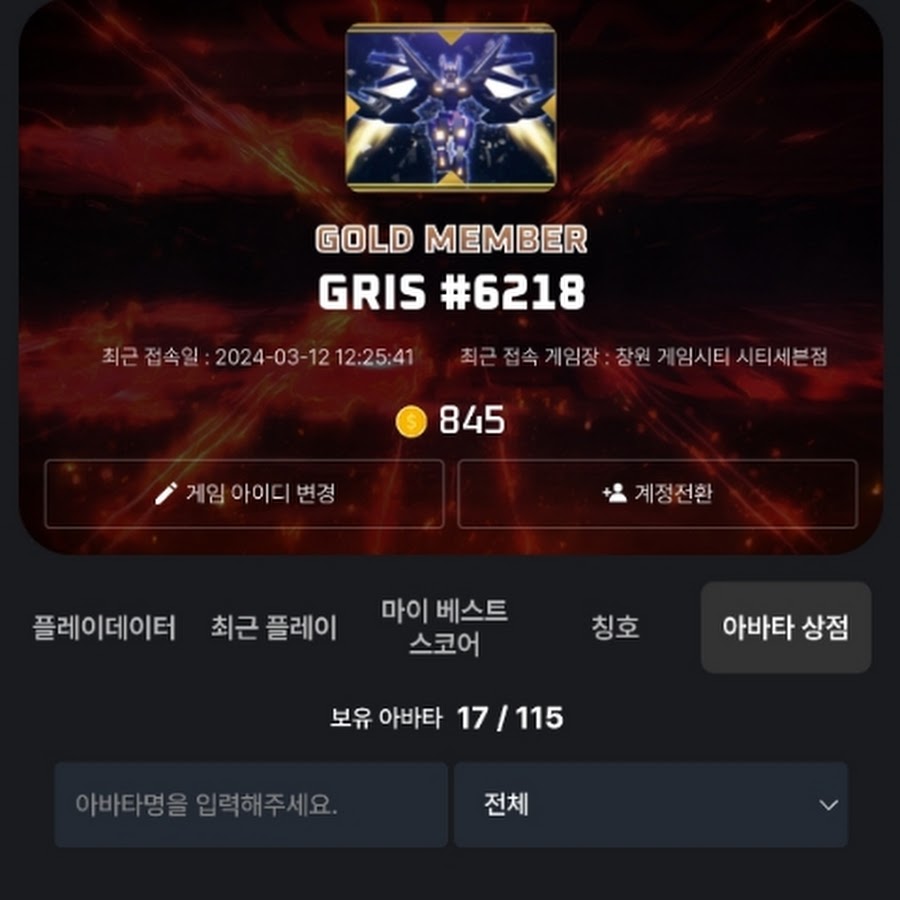
Task: Select the 아바타 상점 tab
Action: [786, 628]
